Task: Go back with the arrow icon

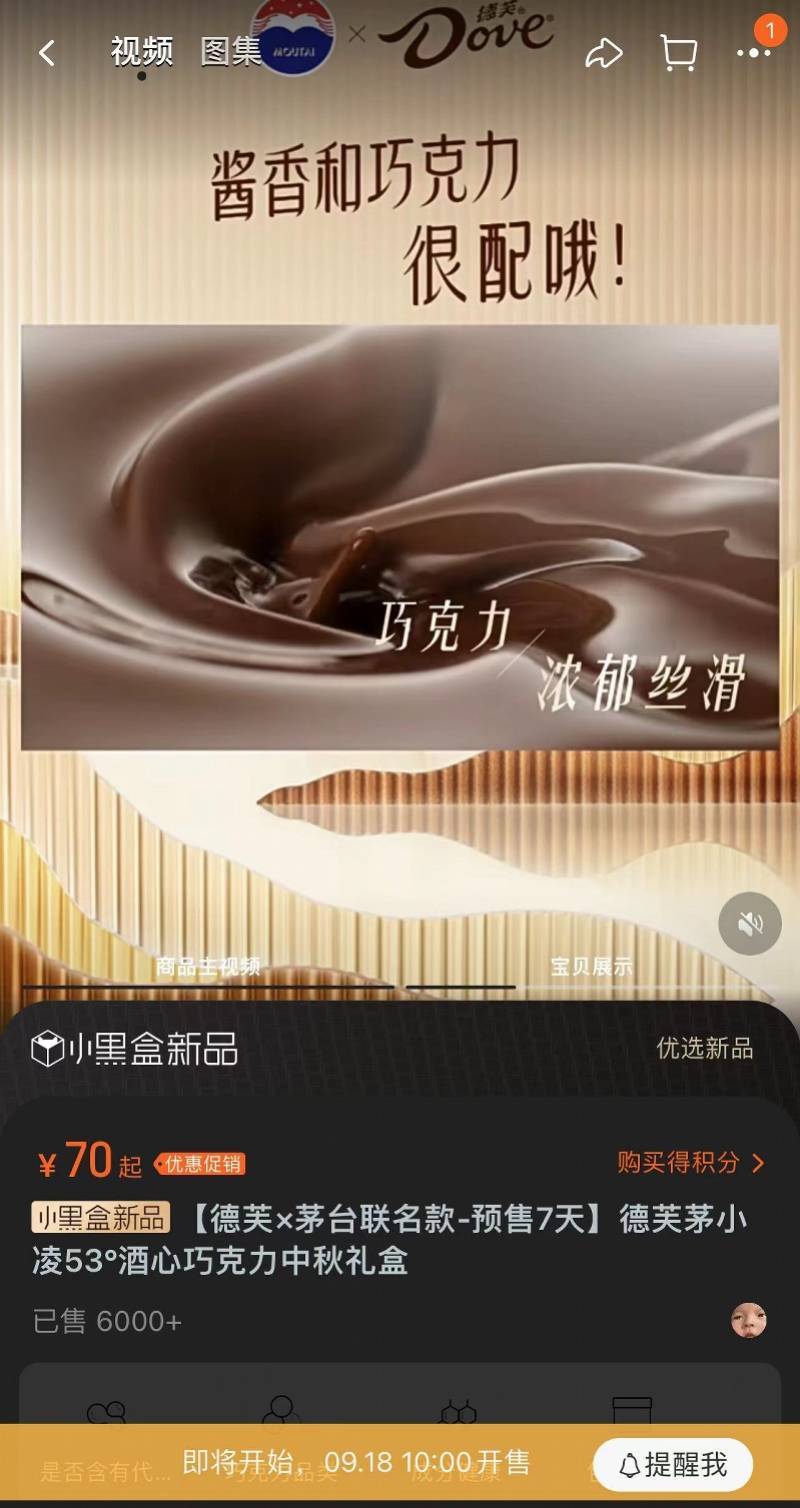Action: [47, 53]
